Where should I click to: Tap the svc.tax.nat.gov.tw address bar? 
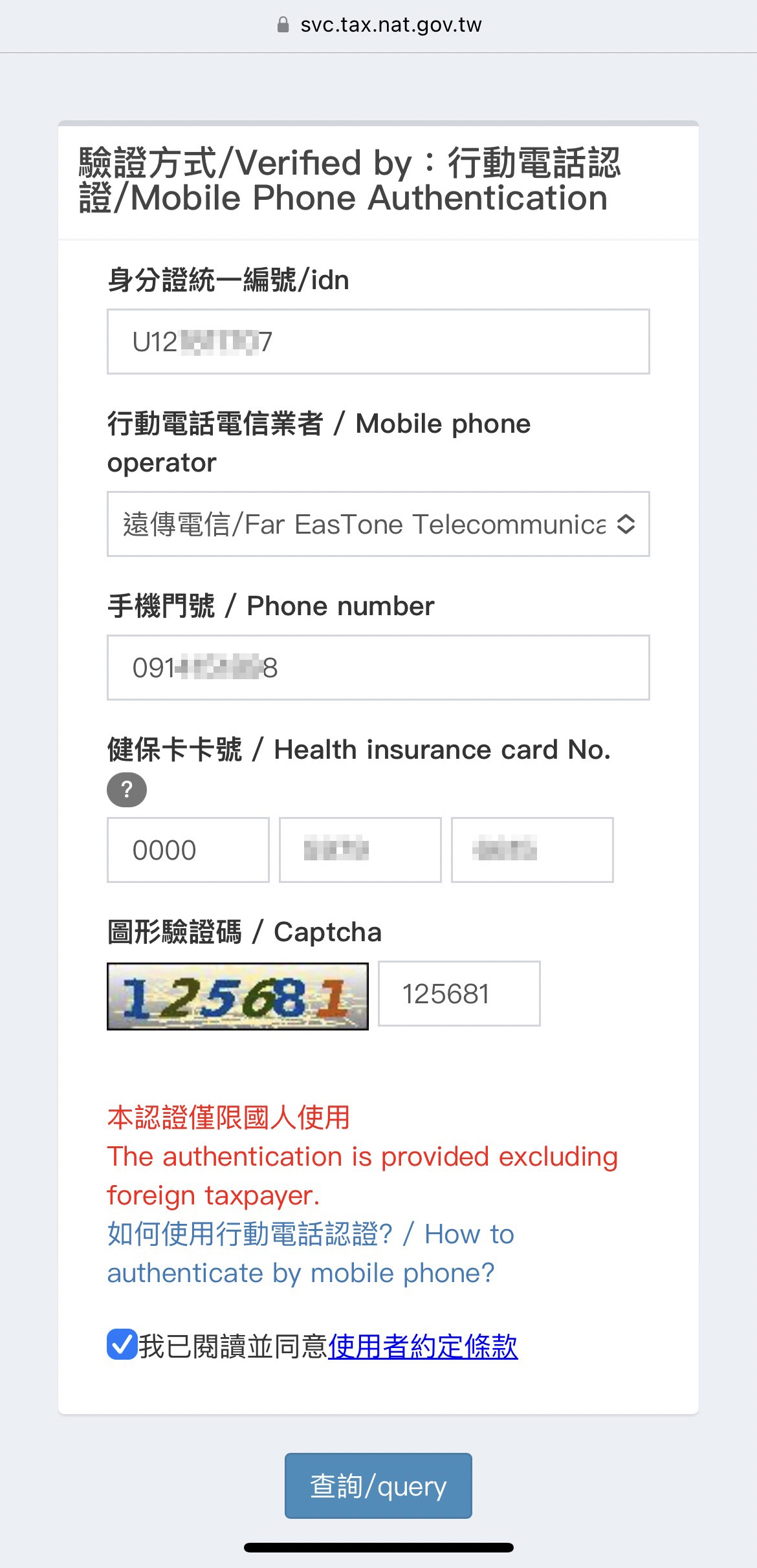378,25
